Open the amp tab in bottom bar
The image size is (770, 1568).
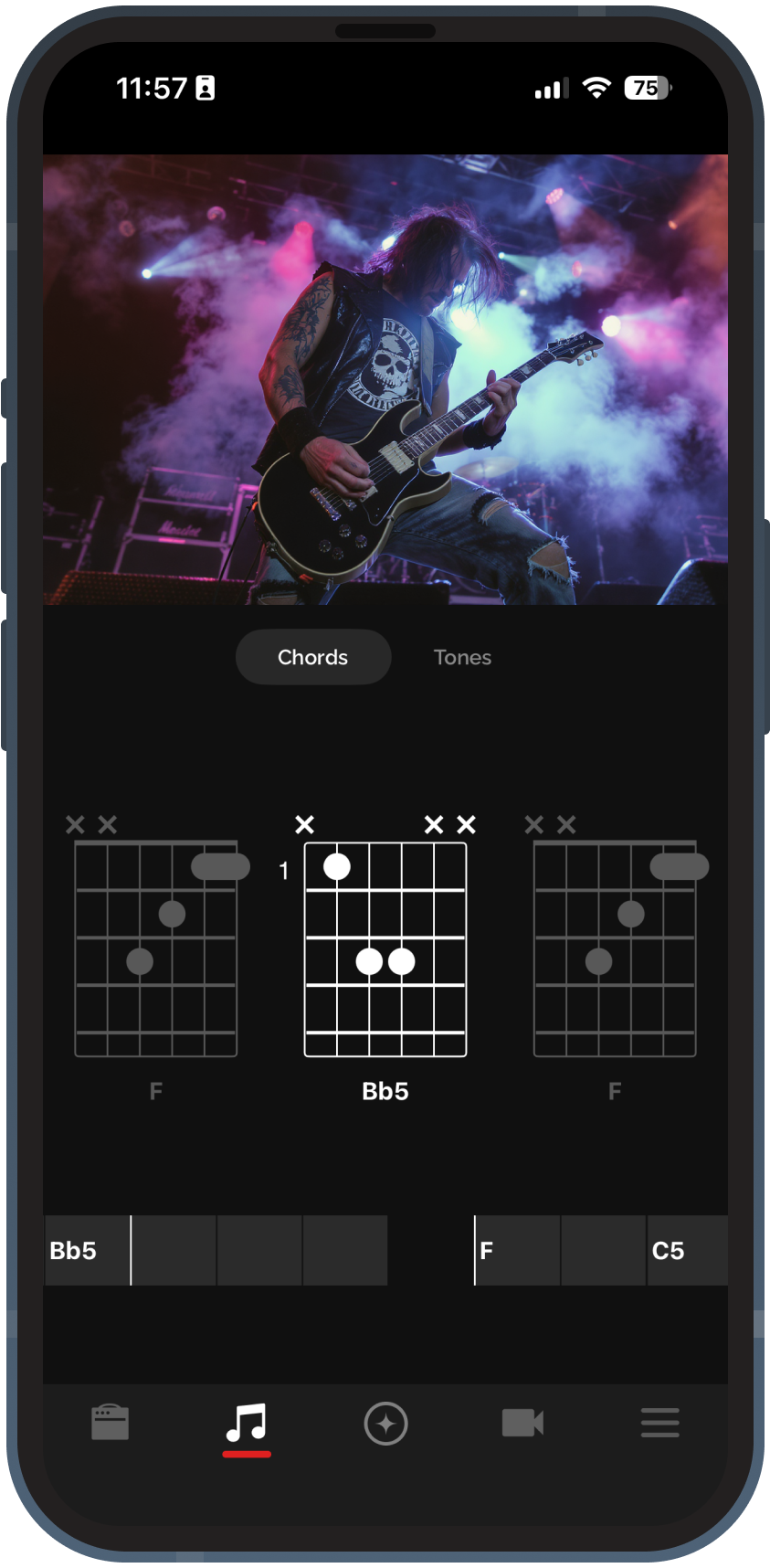[111, 1423]
